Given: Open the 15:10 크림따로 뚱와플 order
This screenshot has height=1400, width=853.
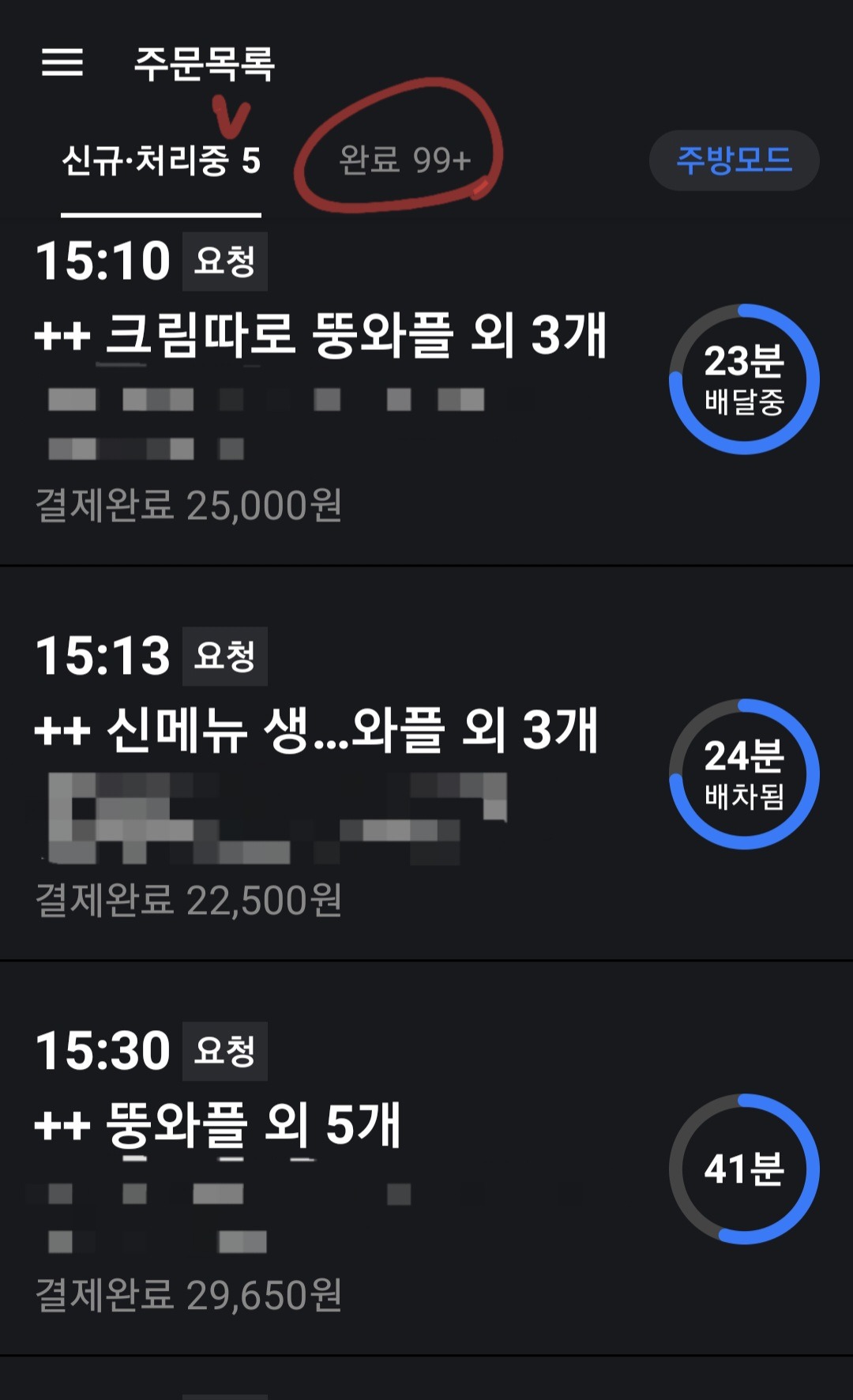Looking at the screenshot, I should coord(320,335).
